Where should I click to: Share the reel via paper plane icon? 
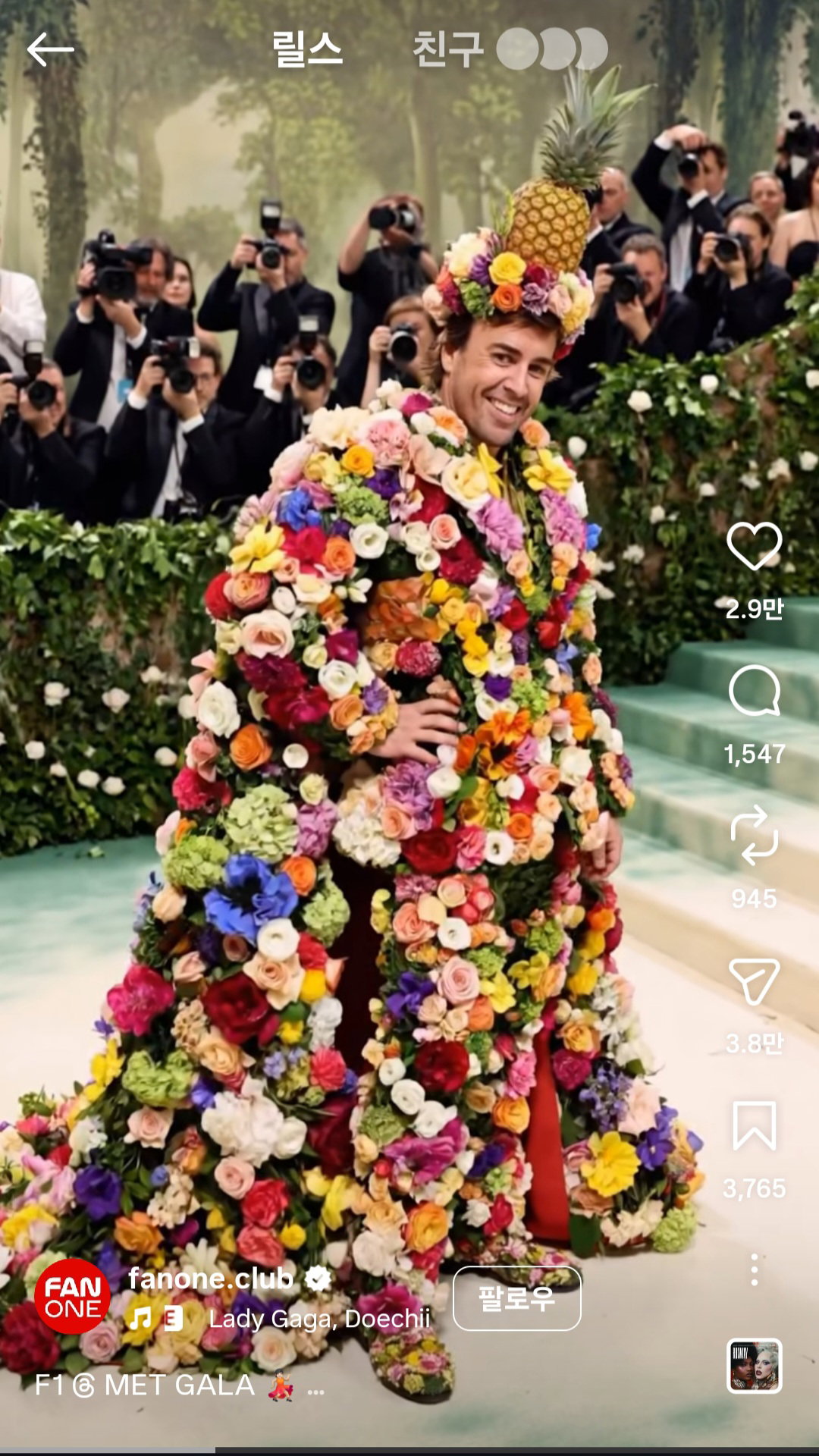tap(754, 981)
